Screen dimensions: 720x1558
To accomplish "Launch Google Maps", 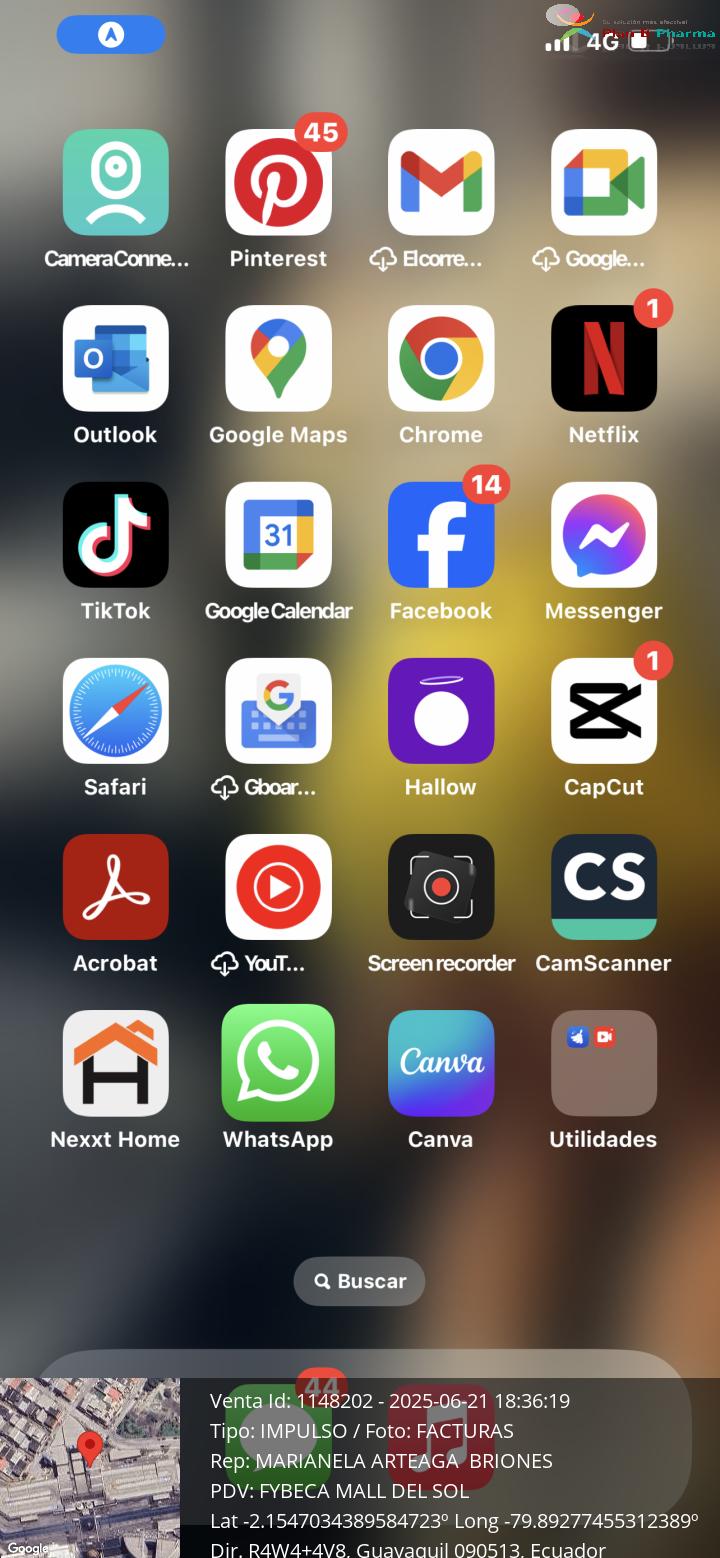I will point(278,358).
